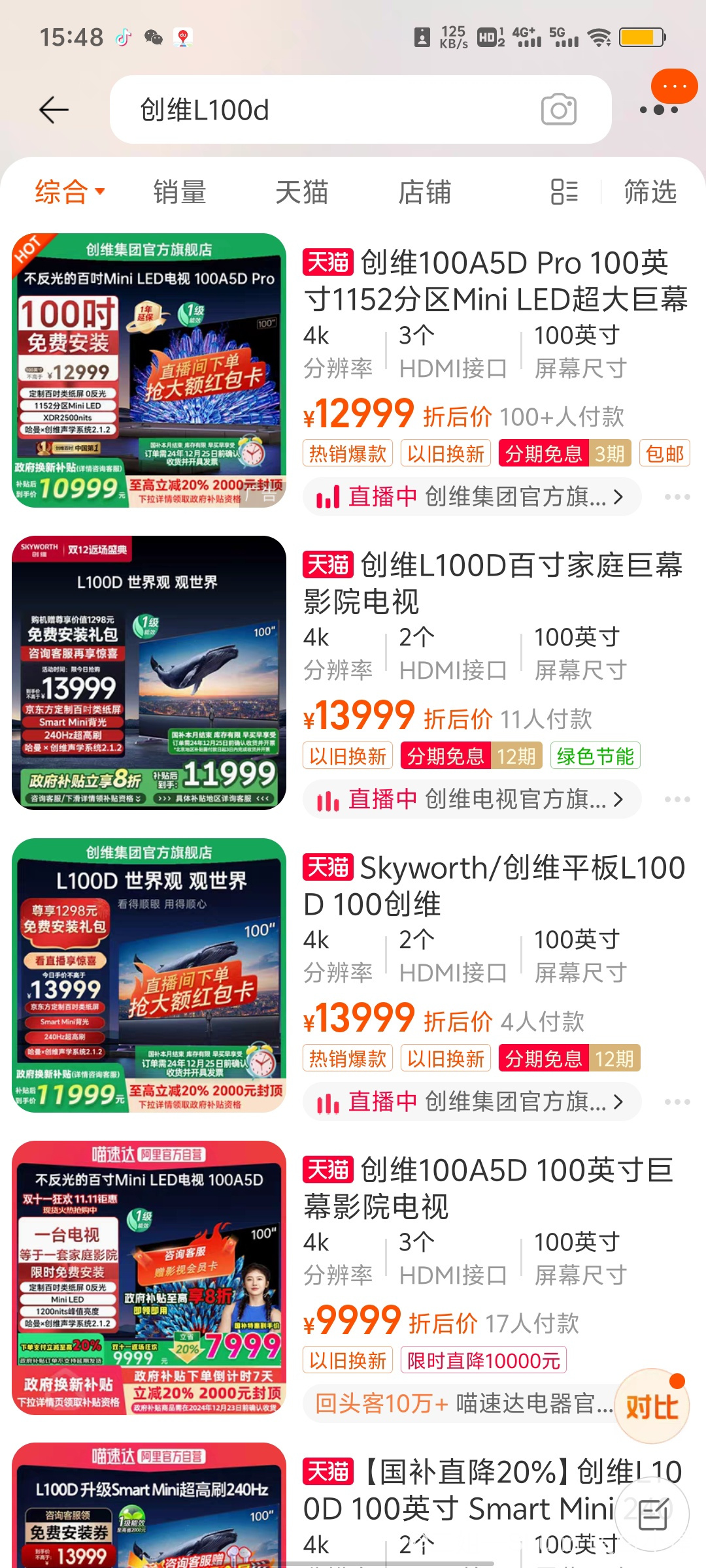The width and height of the screenshot is (706, 1568).
Task: Tap the 对比 compare floating button
Action: [x=652, y=1406]
